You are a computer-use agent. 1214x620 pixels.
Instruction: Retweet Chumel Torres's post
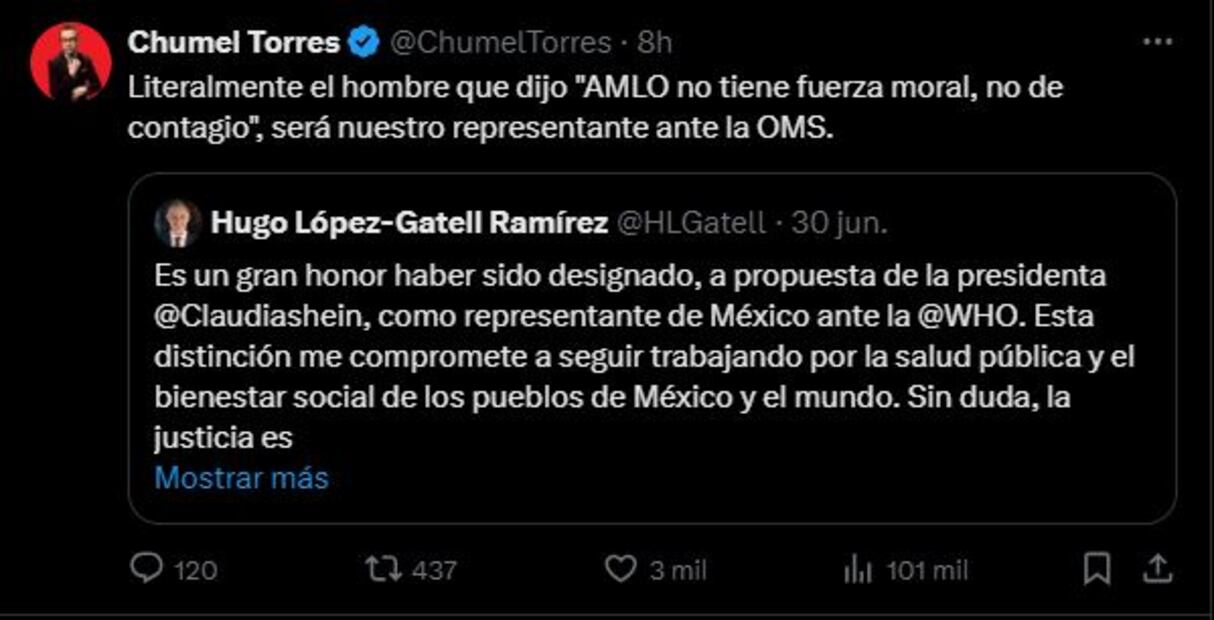click(x=380, y=570)
